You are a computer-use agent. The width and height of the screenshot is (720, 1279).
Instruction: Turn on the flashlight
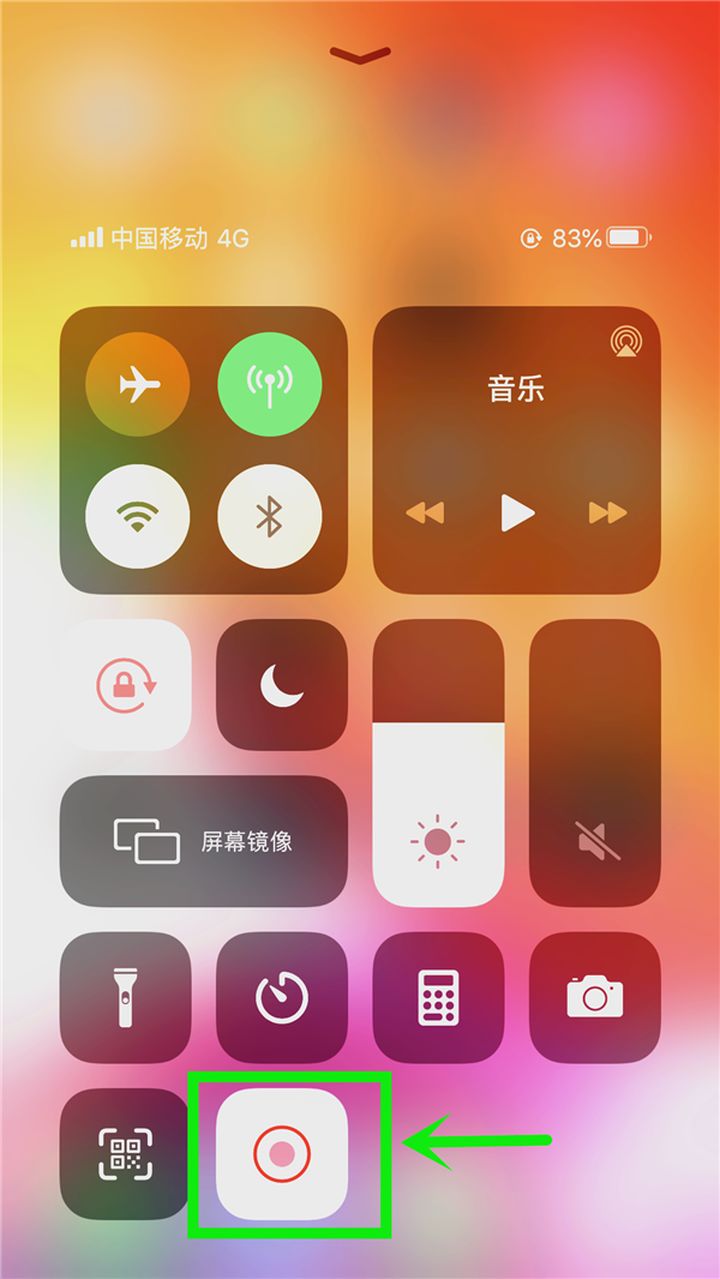[125, 997]
